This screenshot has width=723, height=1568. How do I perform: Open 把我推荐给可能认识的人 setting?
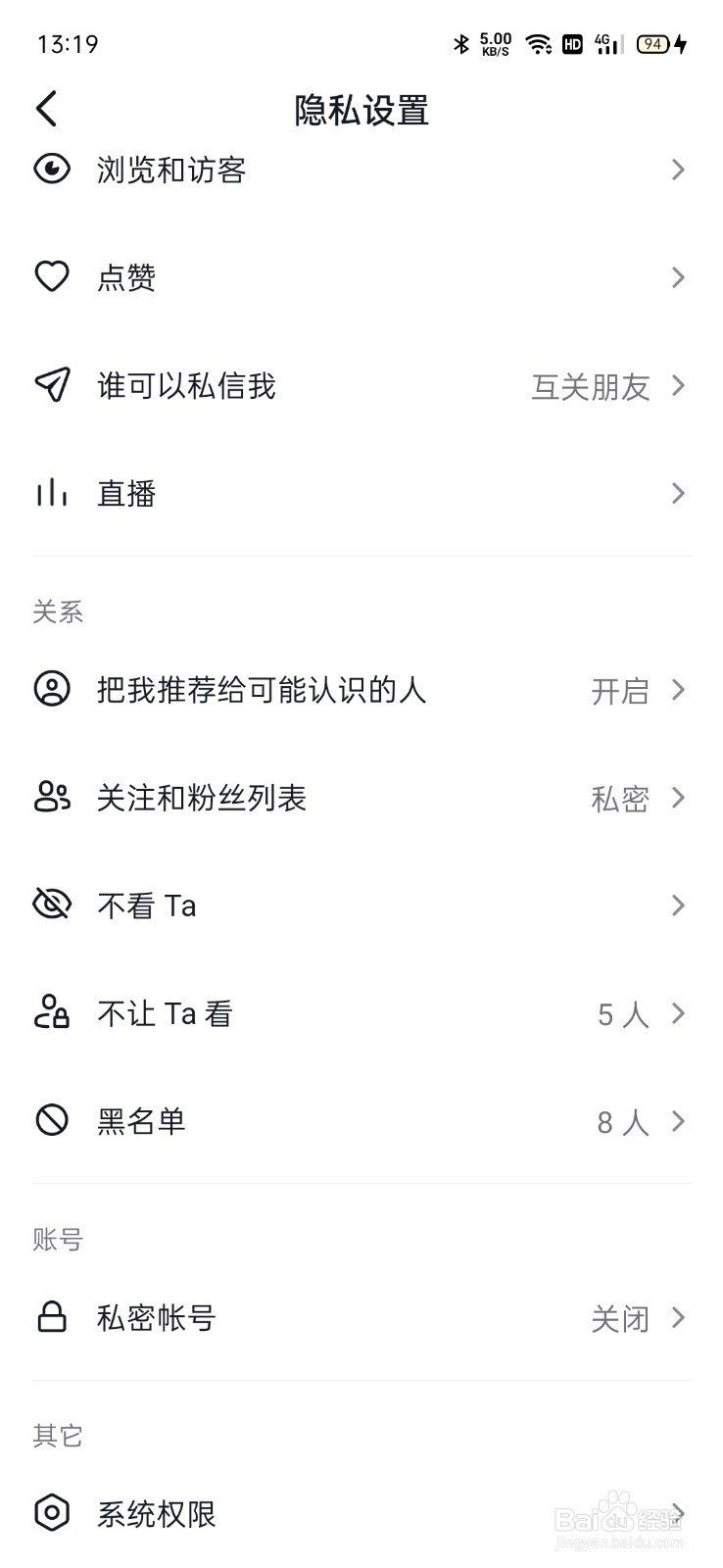pyautogui.click(x=361, y=690)
